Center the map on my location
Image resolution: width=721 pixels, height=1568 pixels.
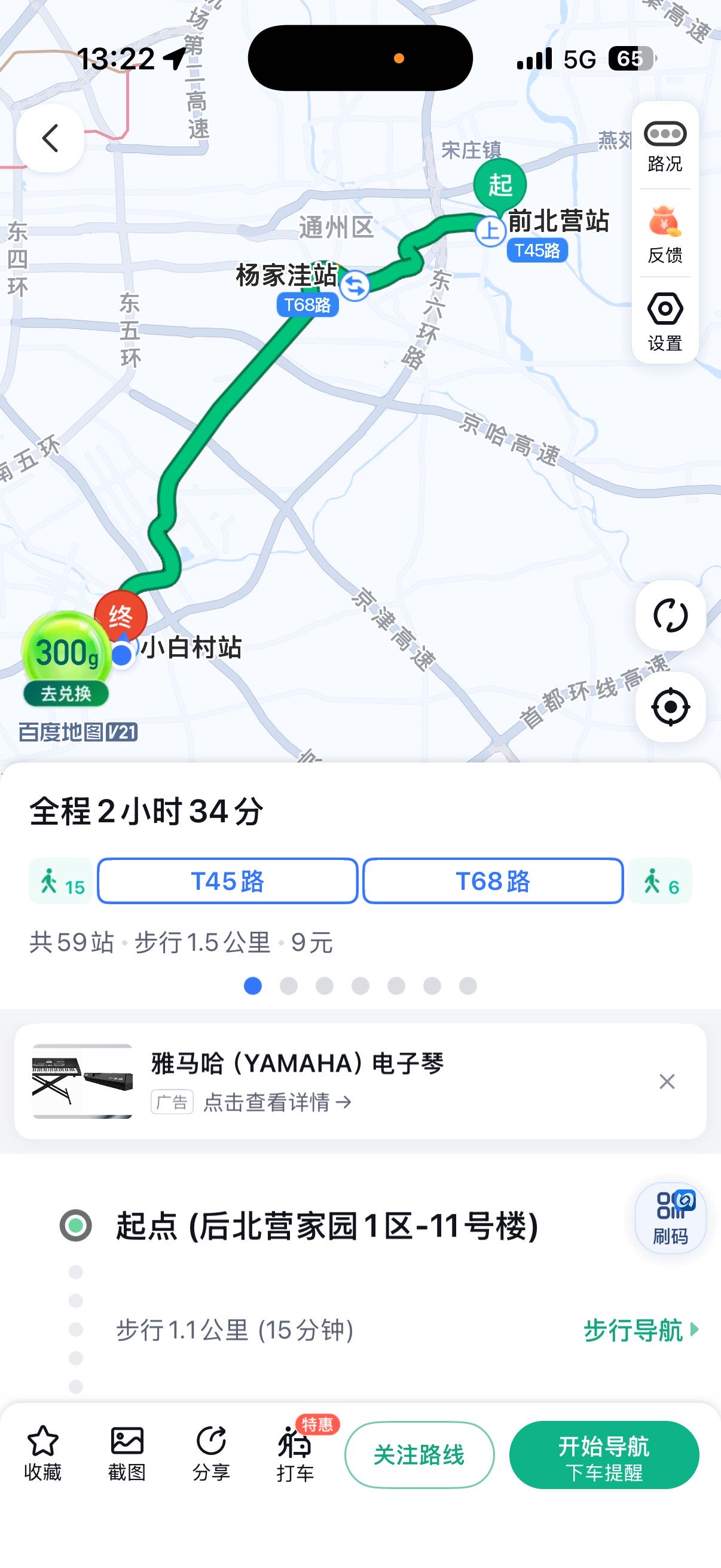pos(670,707)
